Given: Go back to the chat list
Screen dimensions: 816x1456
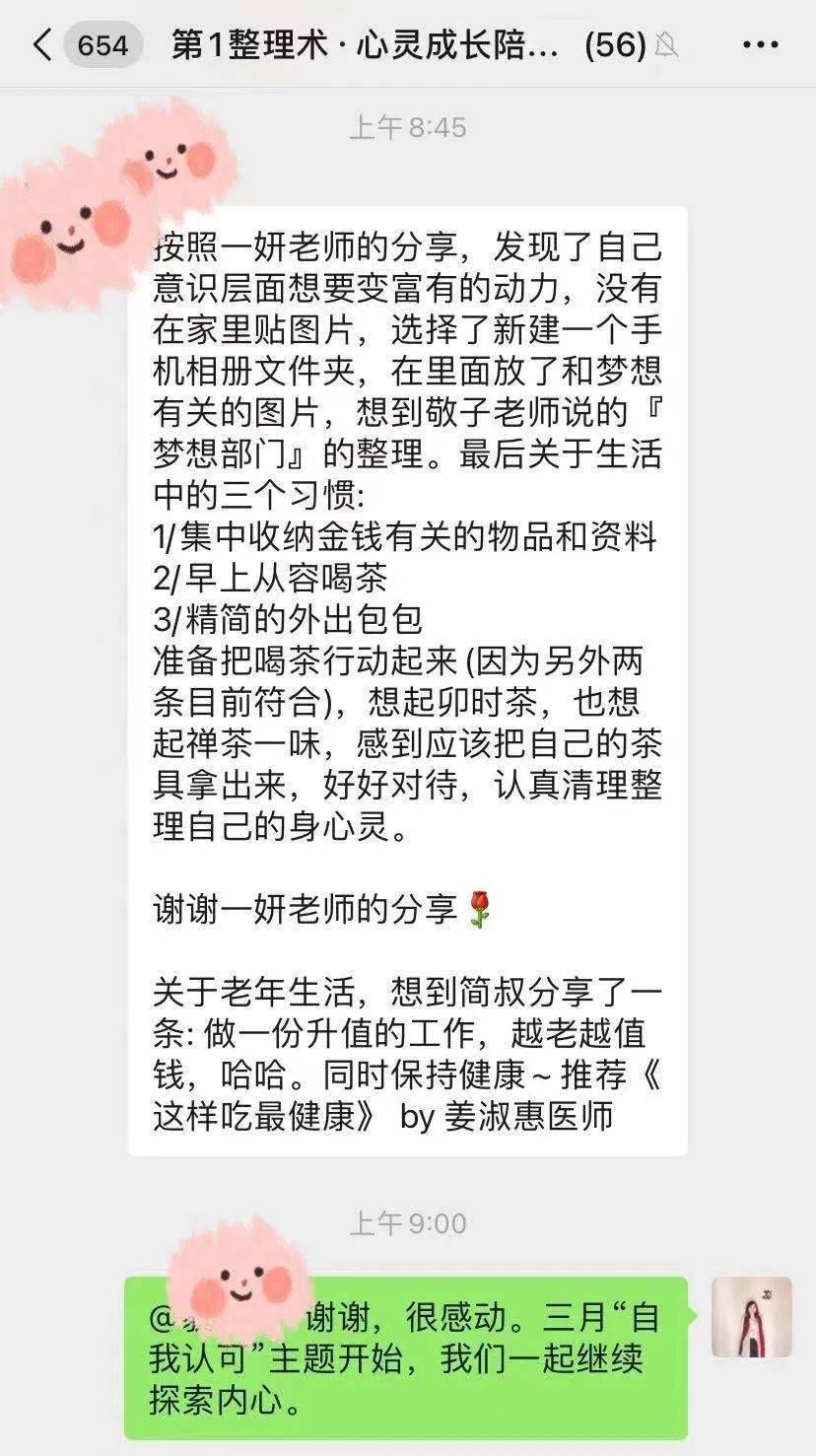Looking at the screenshot, I should [x=42, y=45].
